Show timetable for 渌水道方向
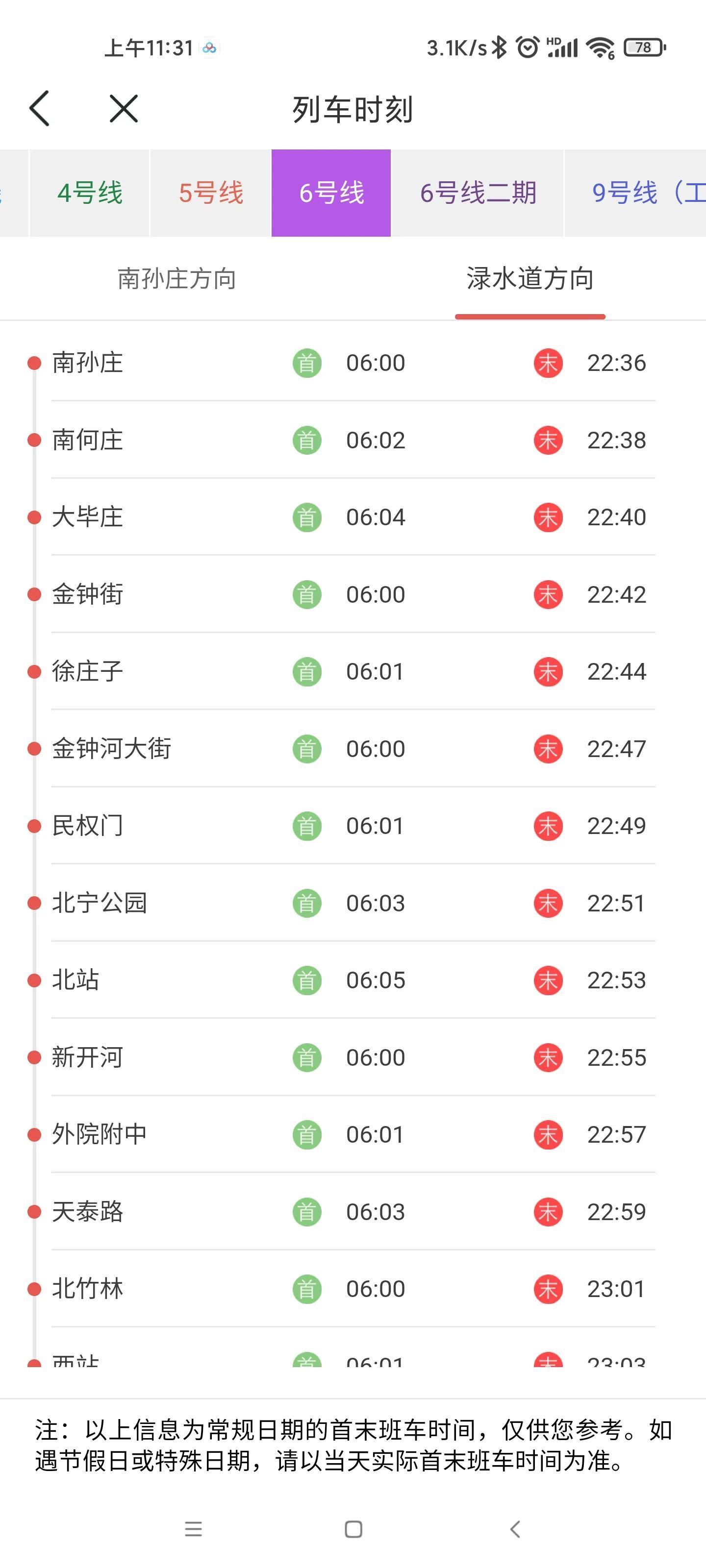706x1568 pixels. [530, 279]
